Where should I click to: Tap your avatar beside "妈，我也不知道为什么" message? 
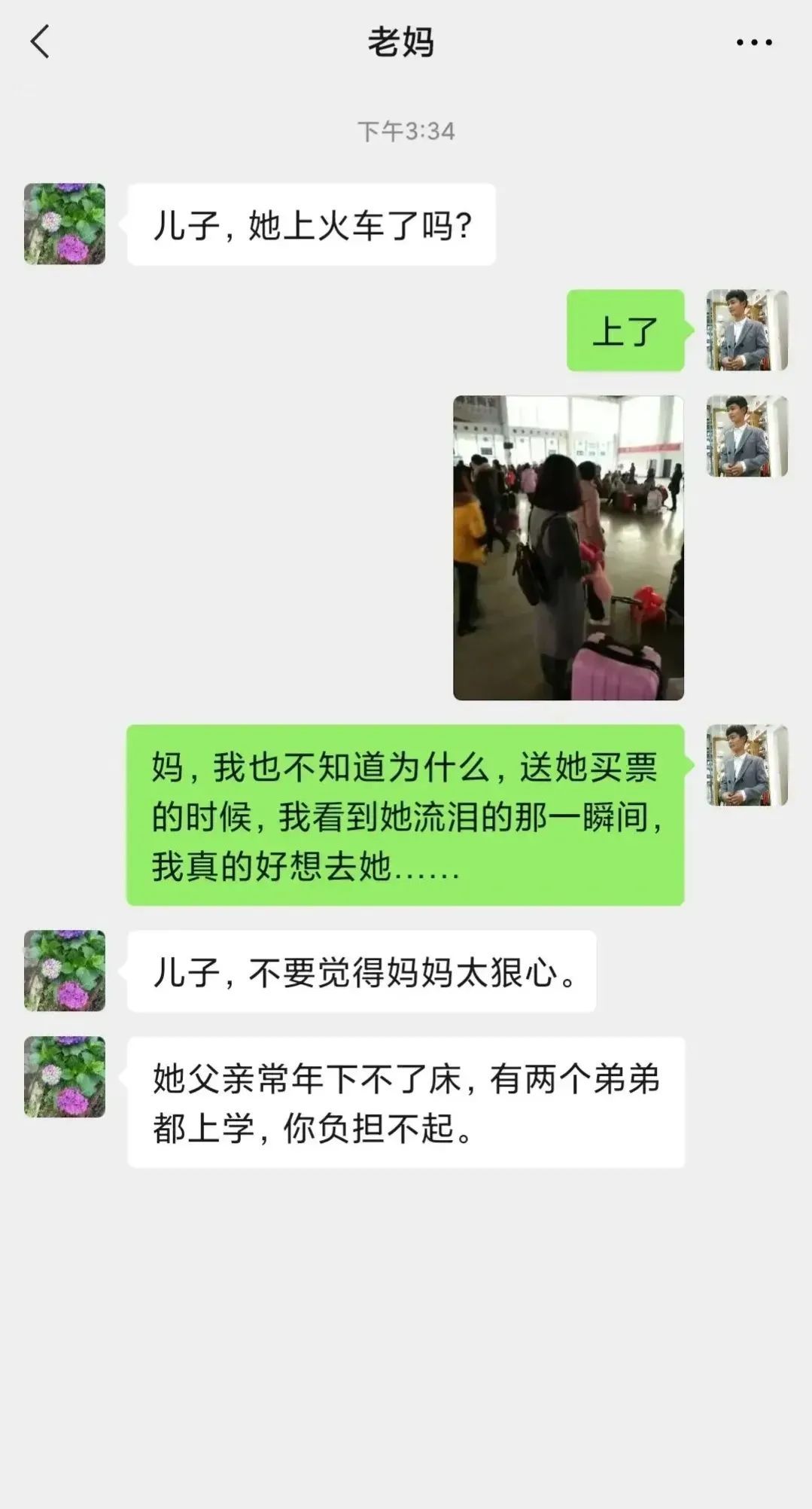pos(747,765)
